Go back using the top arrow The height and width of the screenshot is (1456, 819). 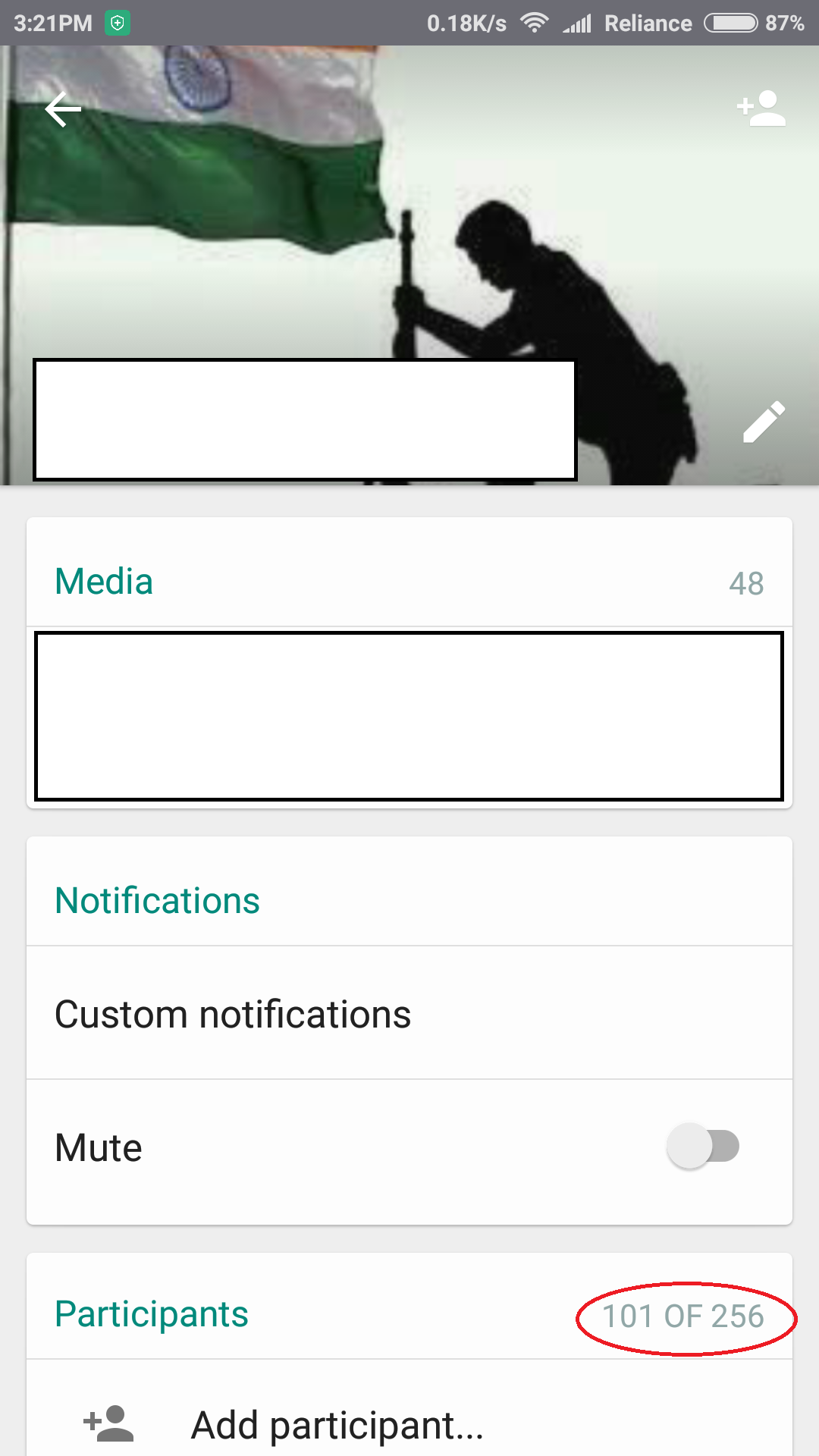pyautogui.click(x=63, y=110)
